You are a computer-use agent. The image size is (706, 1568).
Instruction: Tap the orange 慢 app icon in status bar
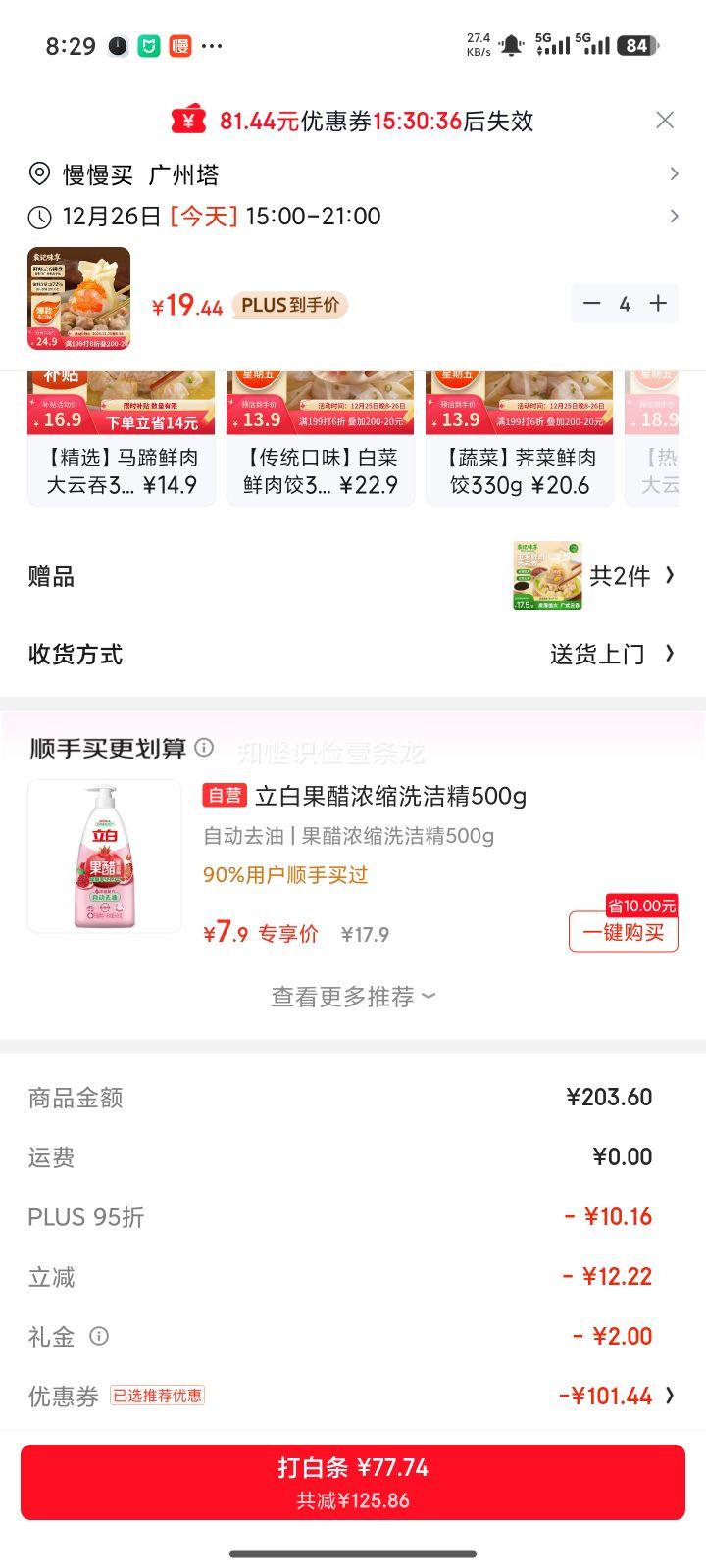click(x=178, y=46)
